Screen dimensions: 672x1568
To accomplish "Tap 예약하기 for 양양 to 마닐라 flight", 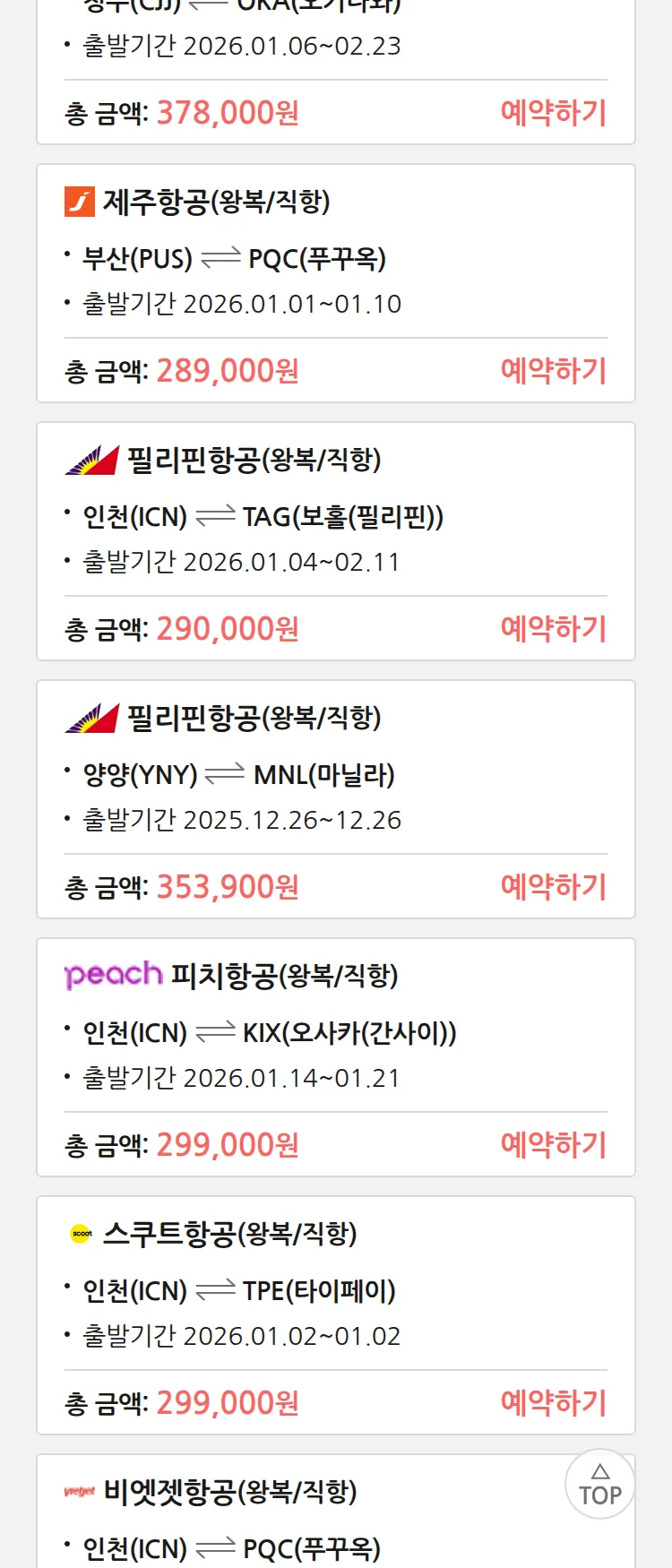I will coord(553,887).
